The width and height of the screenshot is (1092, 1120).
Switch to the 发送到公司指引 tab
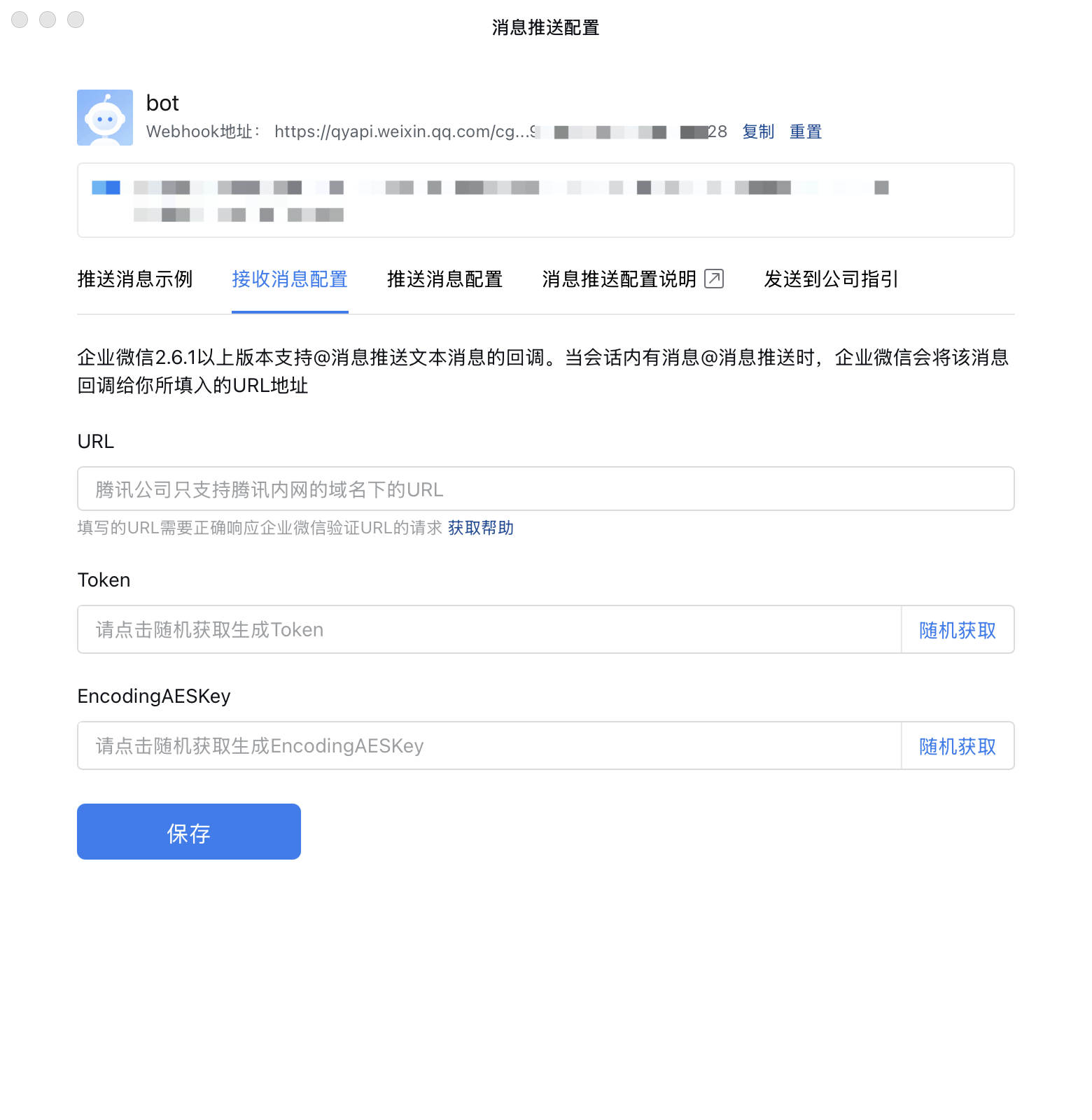831,279
